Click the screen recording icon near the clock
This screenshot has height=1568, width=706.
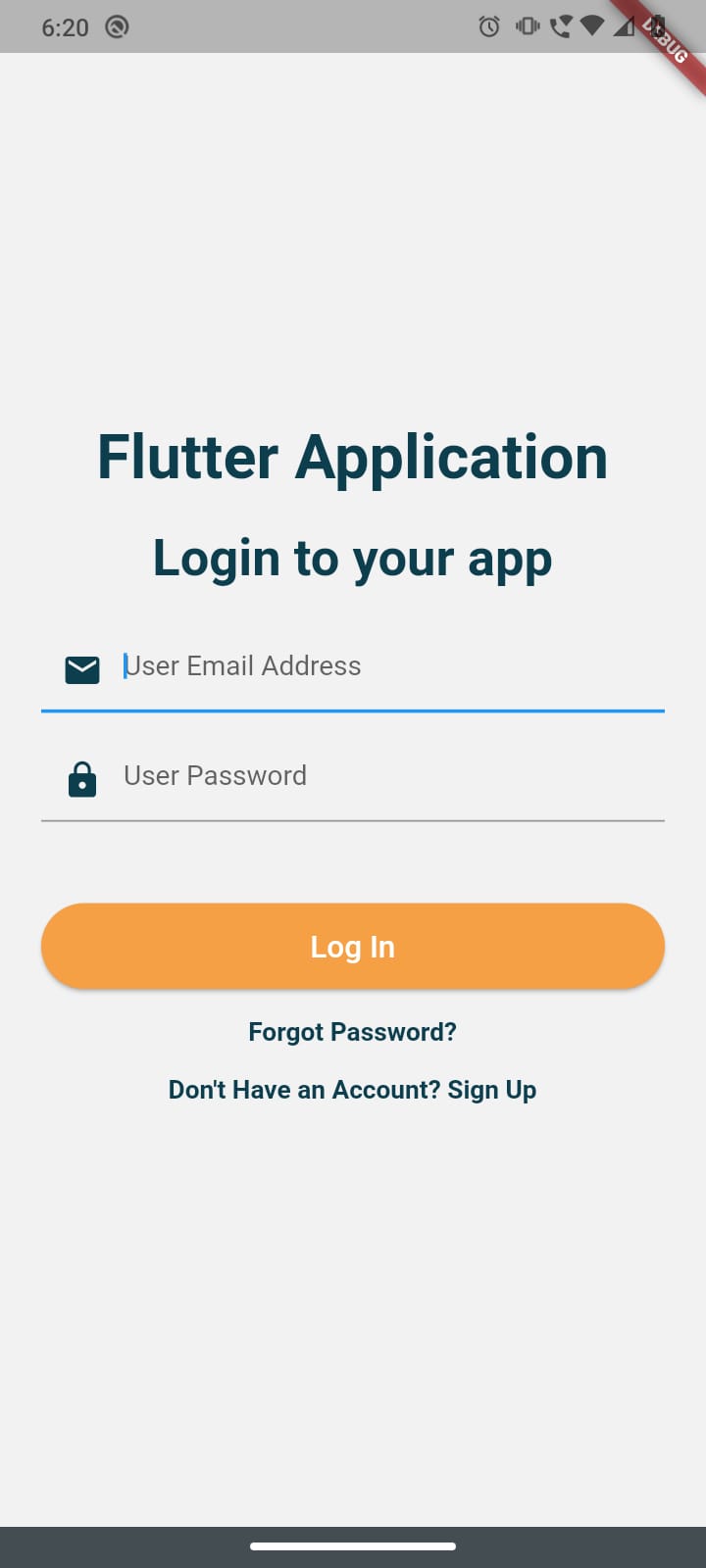tap(116, 27)
